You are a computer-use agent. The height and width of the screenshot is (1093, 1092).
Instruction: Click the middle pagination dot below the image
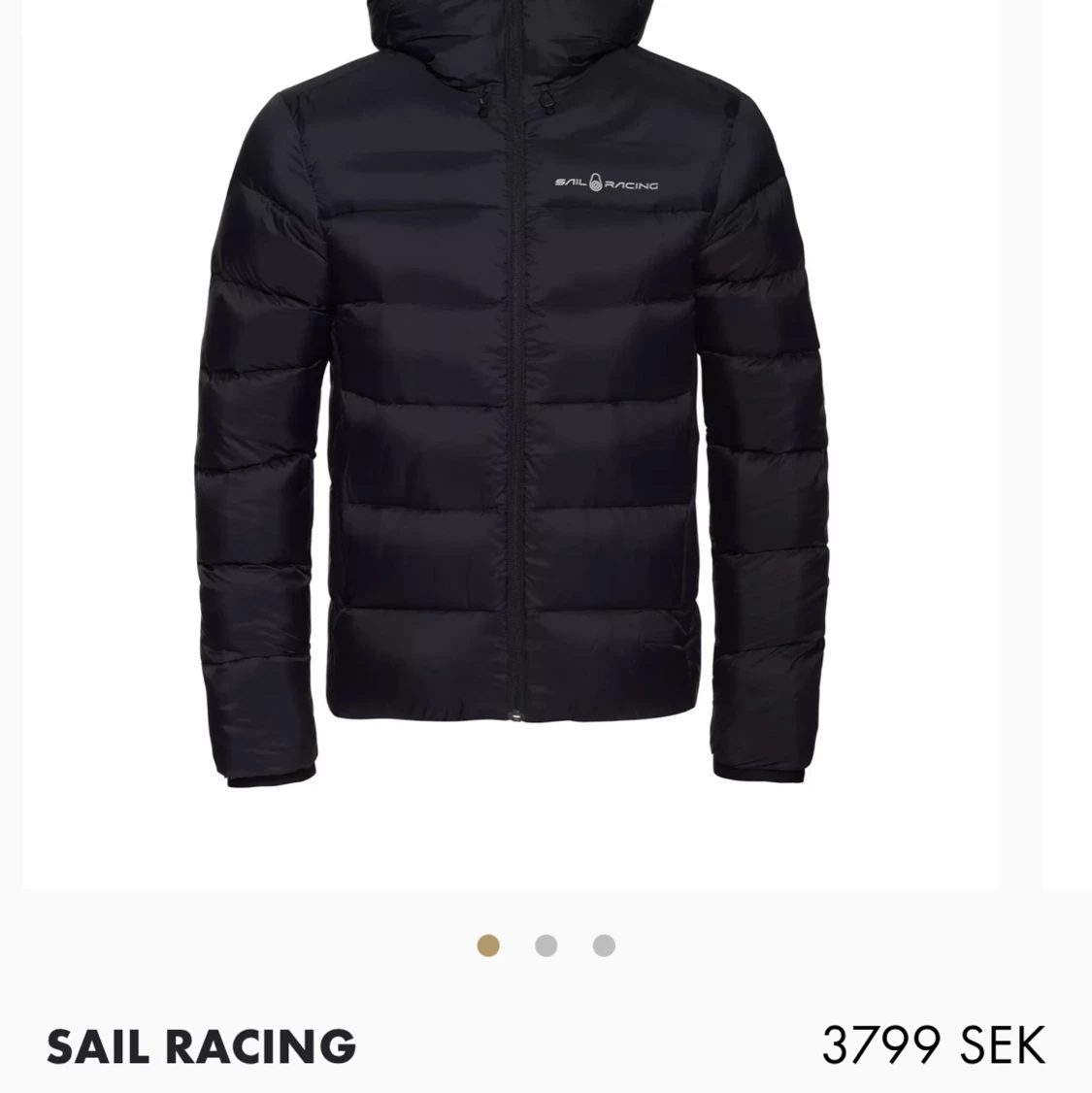click(547, 944)
